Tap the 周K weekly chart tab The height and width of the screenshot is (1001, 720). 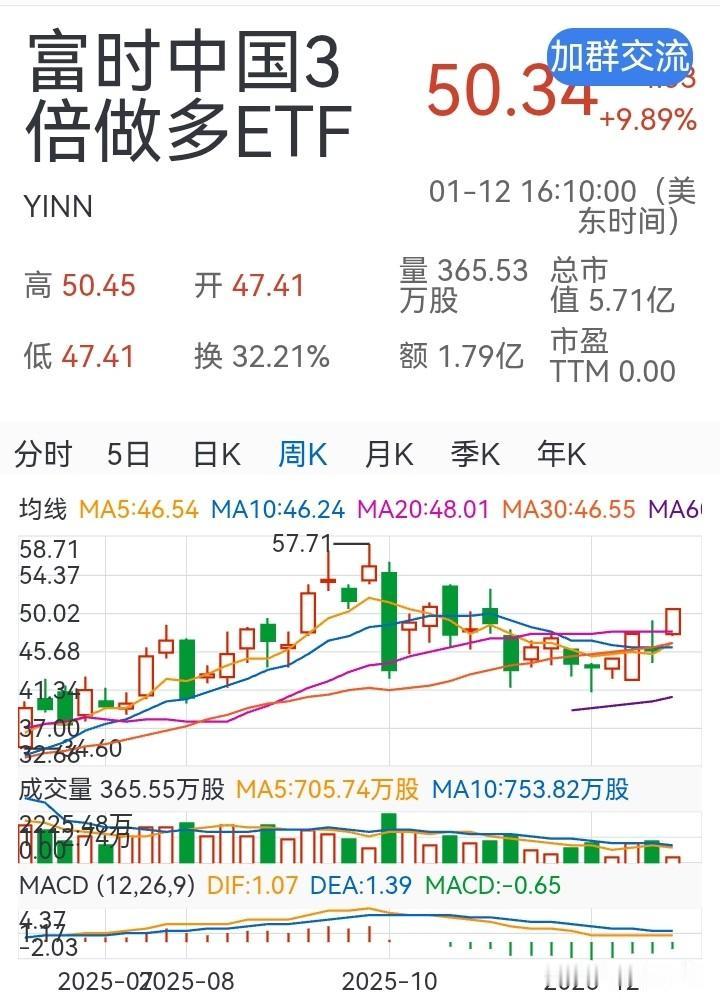point(302,455)
